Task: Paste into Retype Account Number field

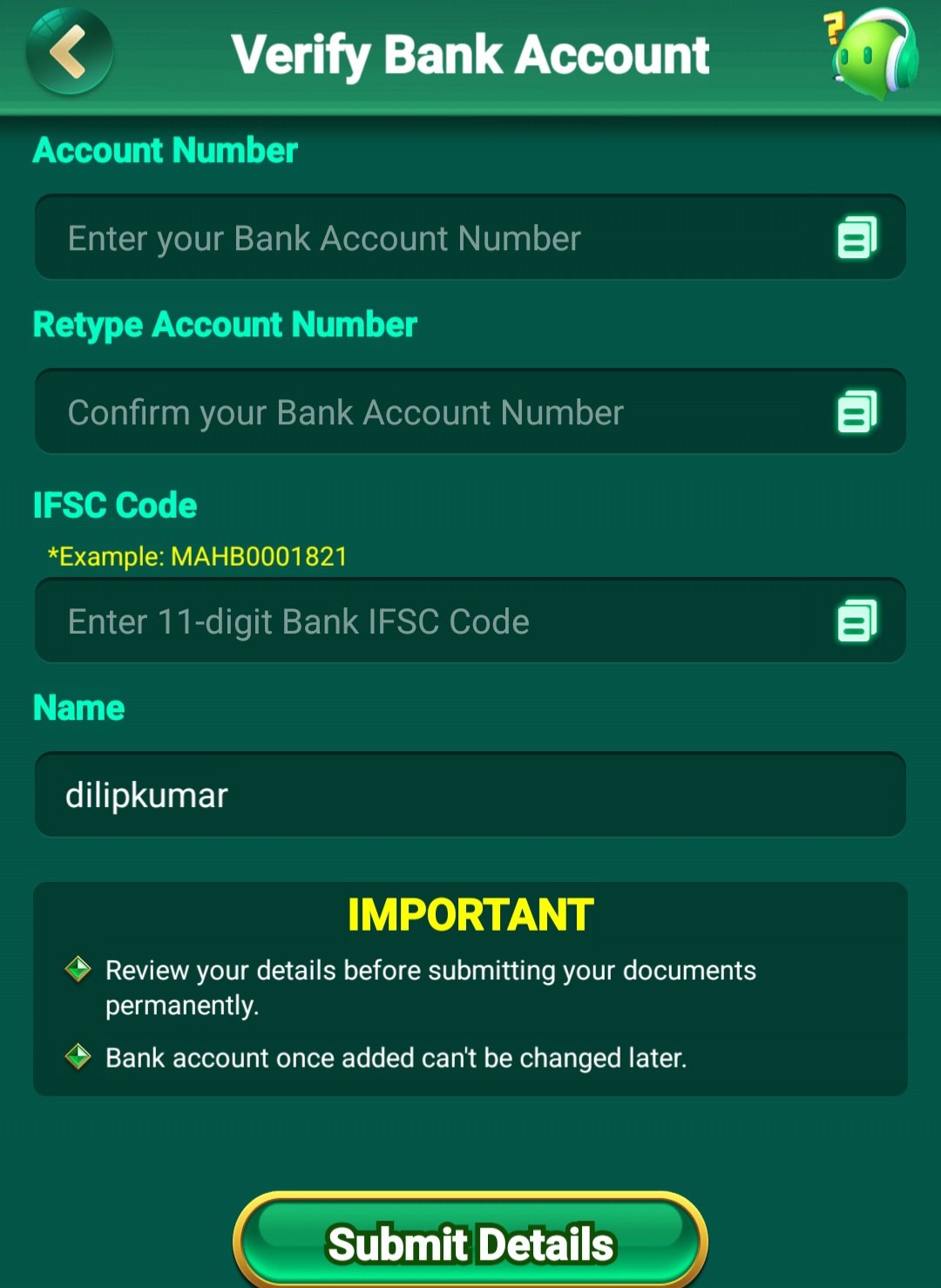Action: pos(857,412)
